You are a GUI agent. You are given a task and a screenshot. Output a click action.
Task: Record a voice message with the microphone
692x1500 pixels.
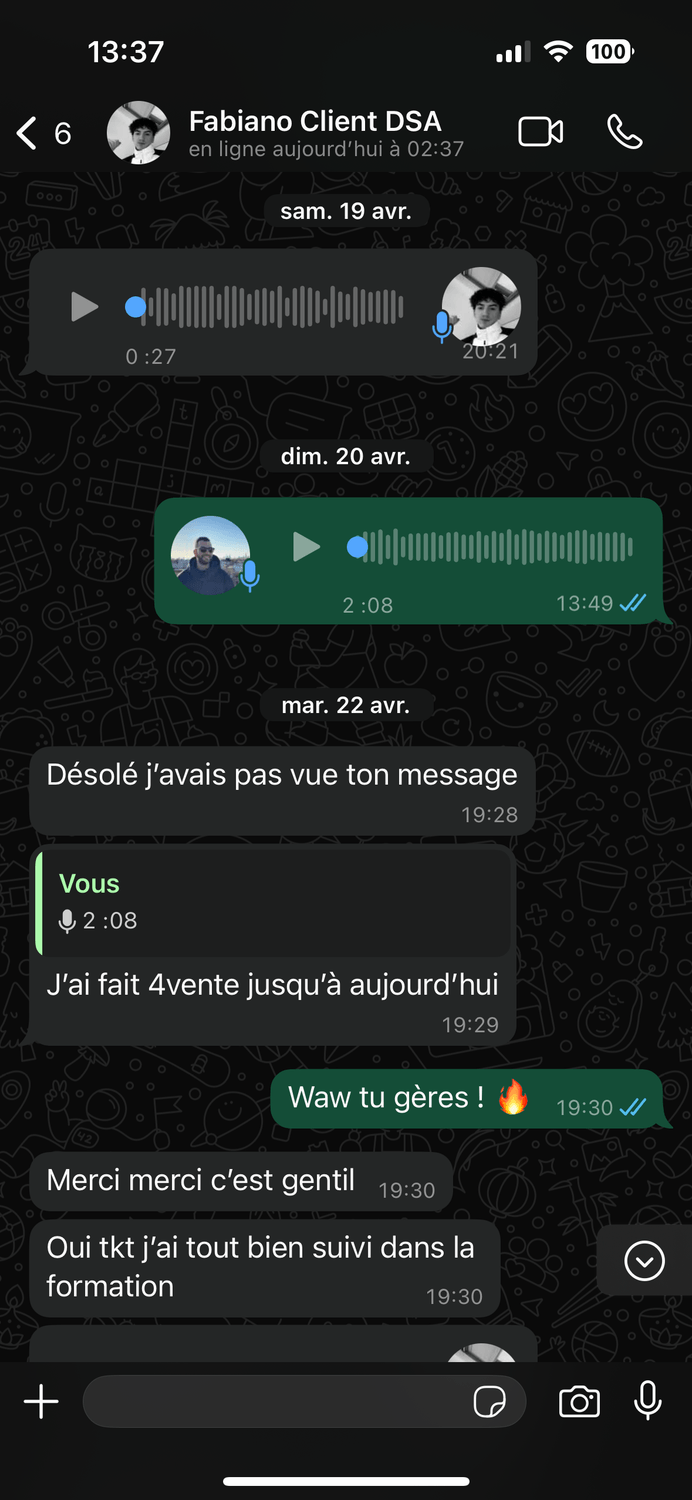[648, 1400]
